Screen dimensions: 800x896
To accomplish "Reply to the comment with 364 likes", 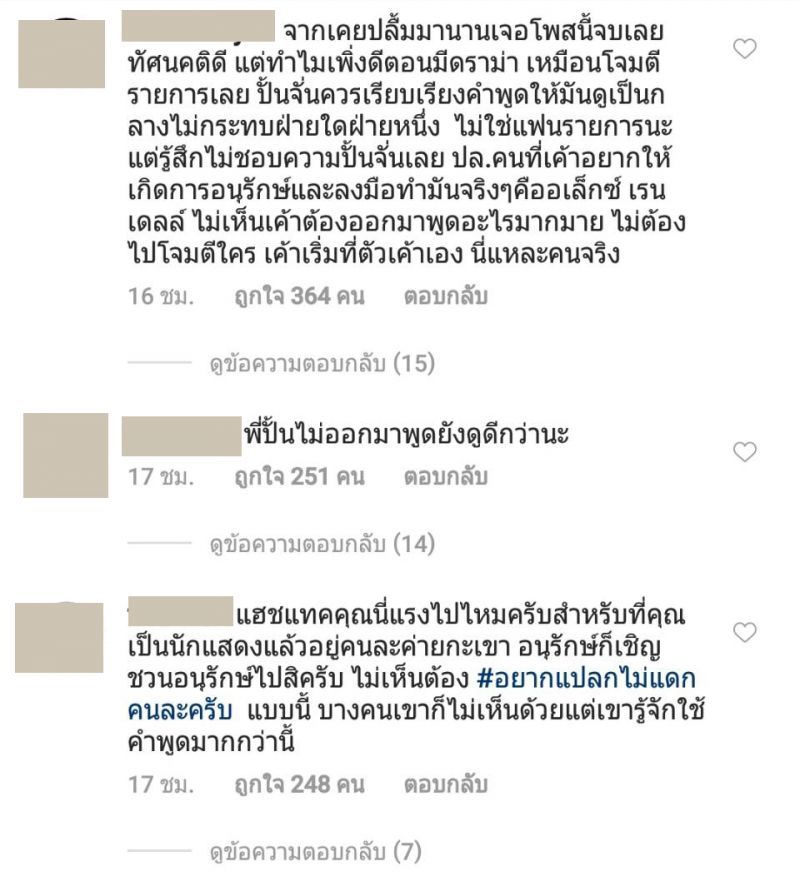I will [445, 297].
